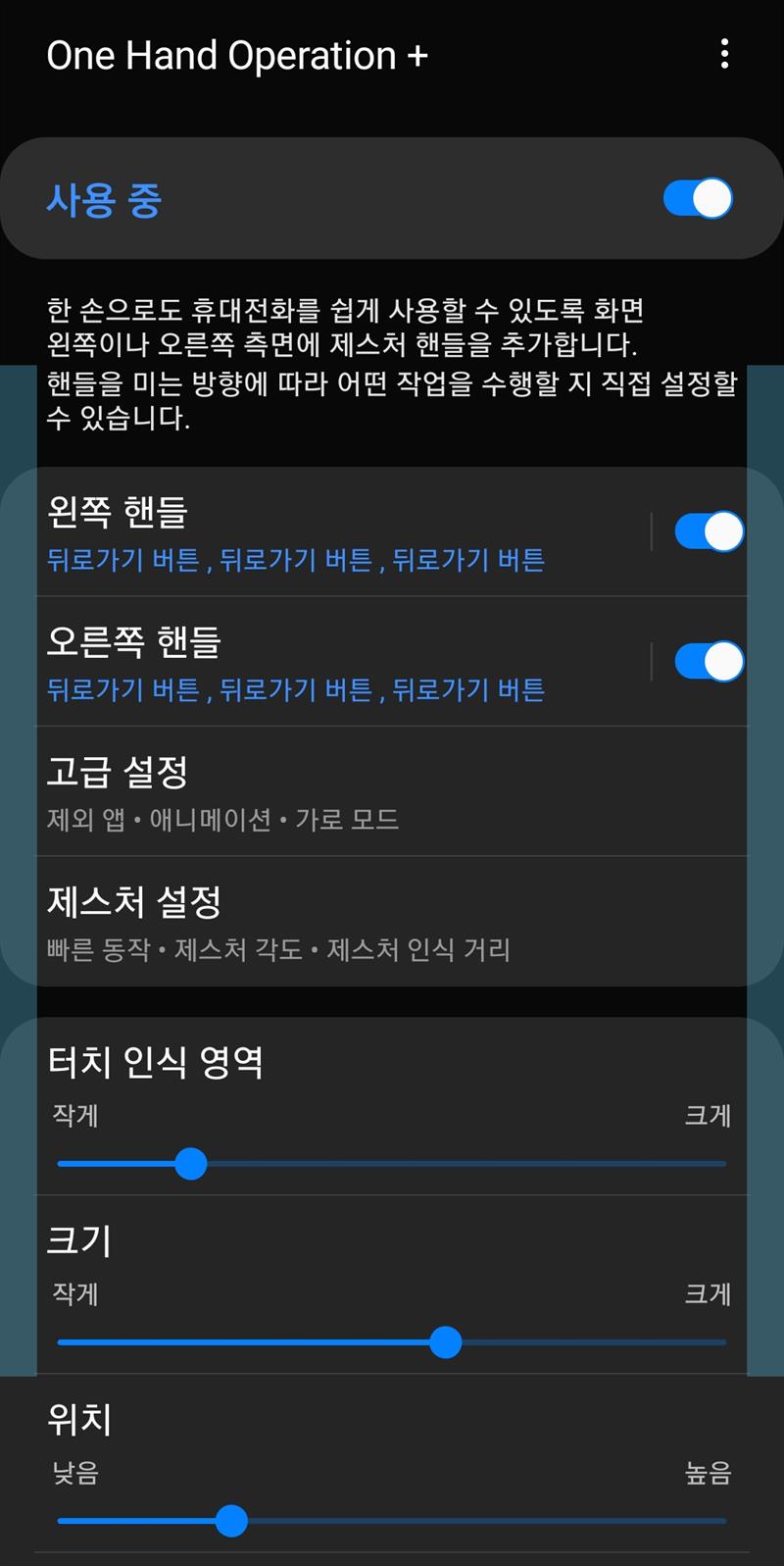The width and height of the screenshot is (784, 1566).
Task: Open the overflow menu
Action: pos(724,54)
